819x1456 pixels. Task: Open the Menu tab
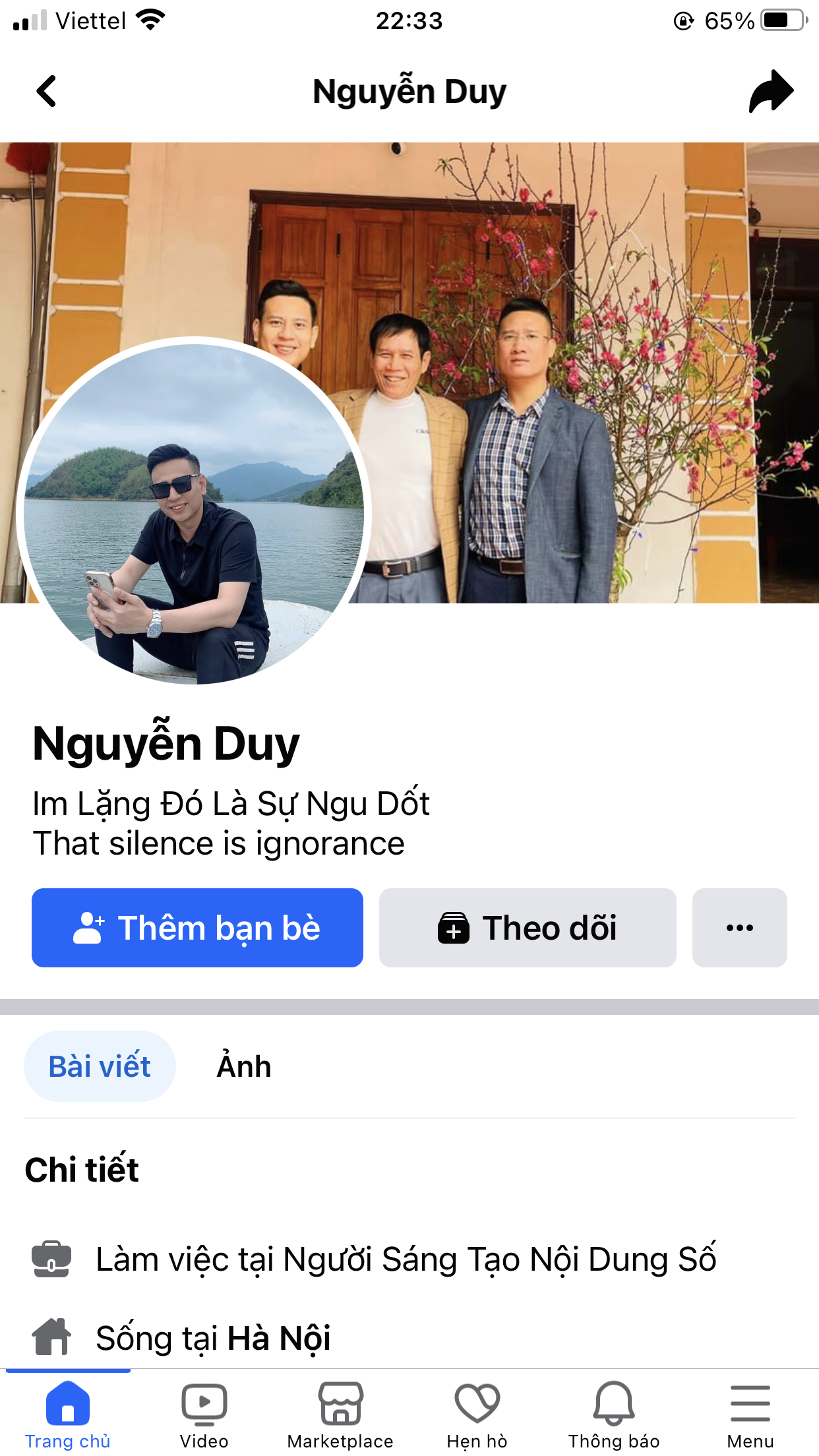point(750,1414)
